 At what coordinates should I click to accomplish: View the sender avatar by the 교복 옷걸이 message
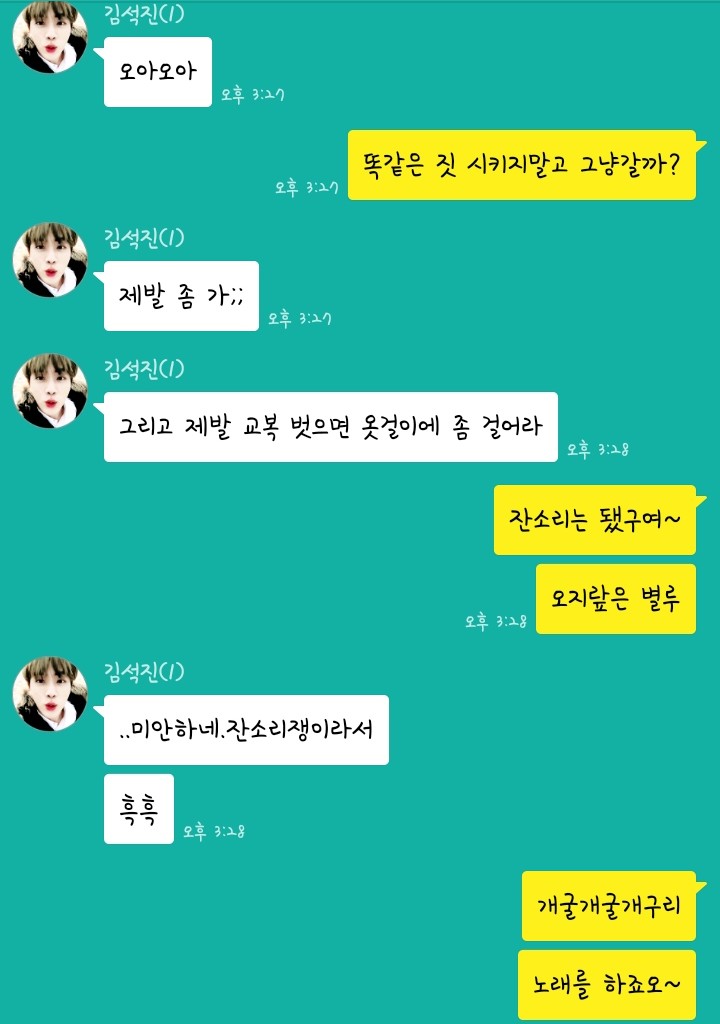[x=50, y=391]
